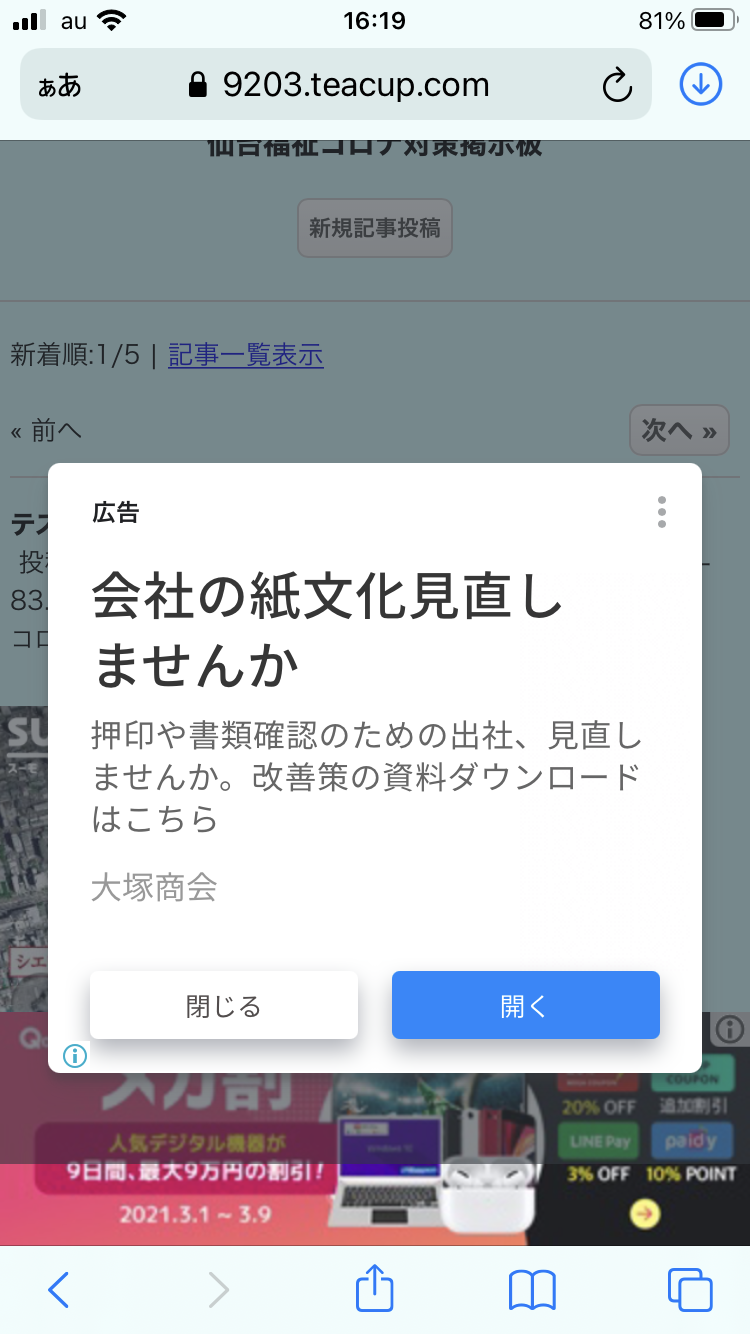Show all open tabs
Viewport: 750px width, 1334px height.
click(x=690, y=1290)
